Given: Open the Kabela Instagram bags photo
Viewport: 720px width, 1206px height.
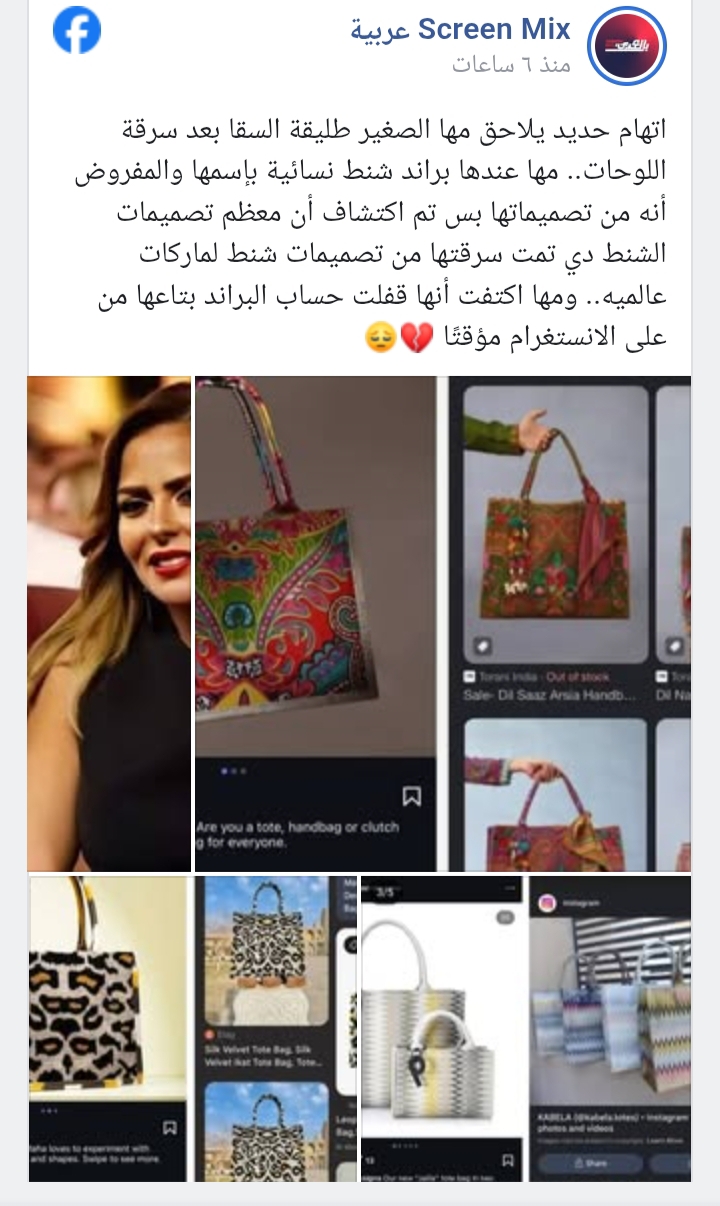Looking at the screenshot, I should [x=609, y=1028].
